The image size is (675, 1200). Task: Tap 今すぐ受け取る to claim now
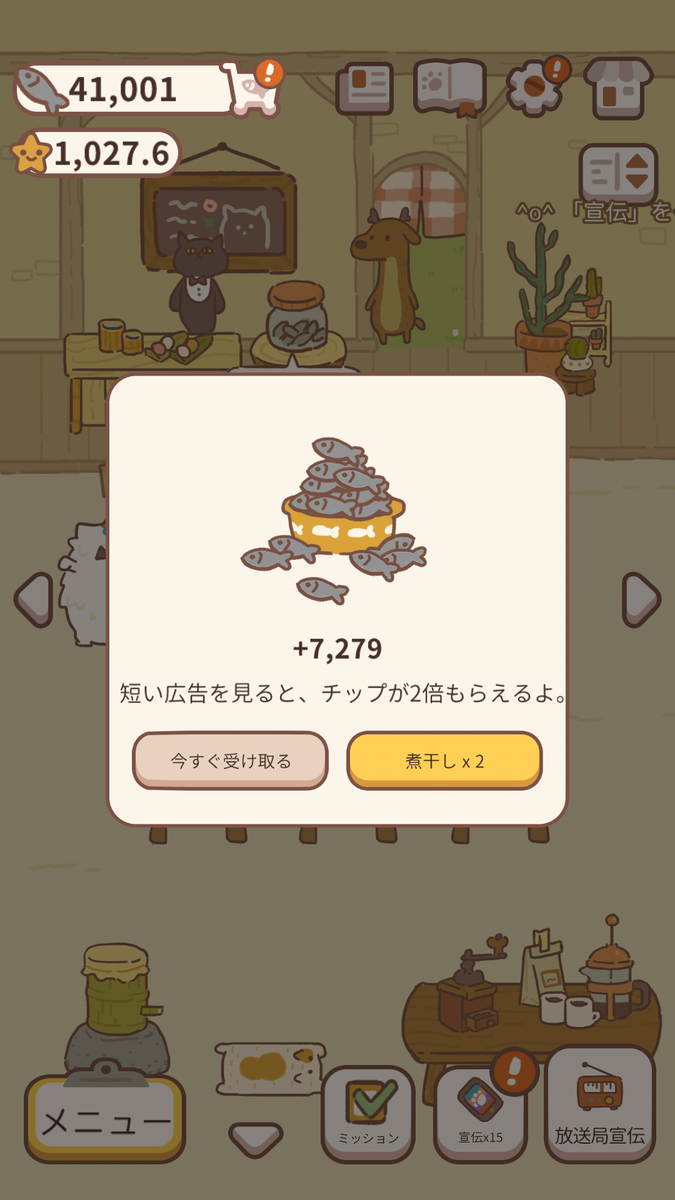pyautogui.click(x=230, y=761)
